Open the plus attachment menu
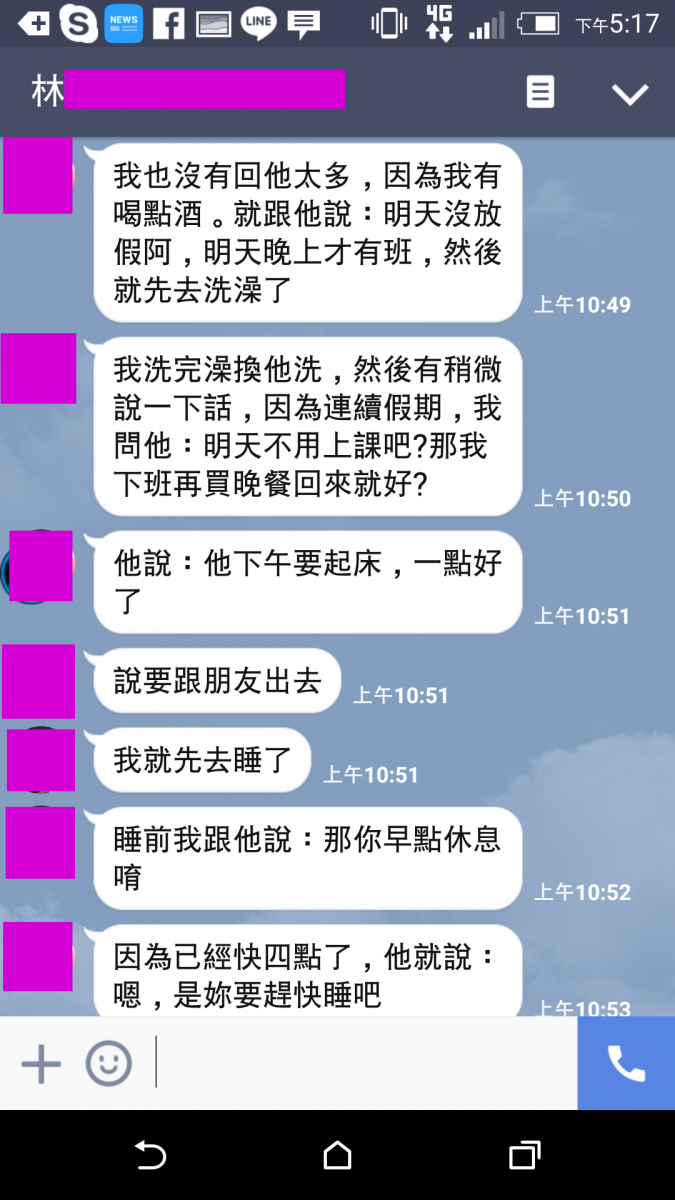The width and height of the screenshot is (675, 1200). coord(41,1064)
